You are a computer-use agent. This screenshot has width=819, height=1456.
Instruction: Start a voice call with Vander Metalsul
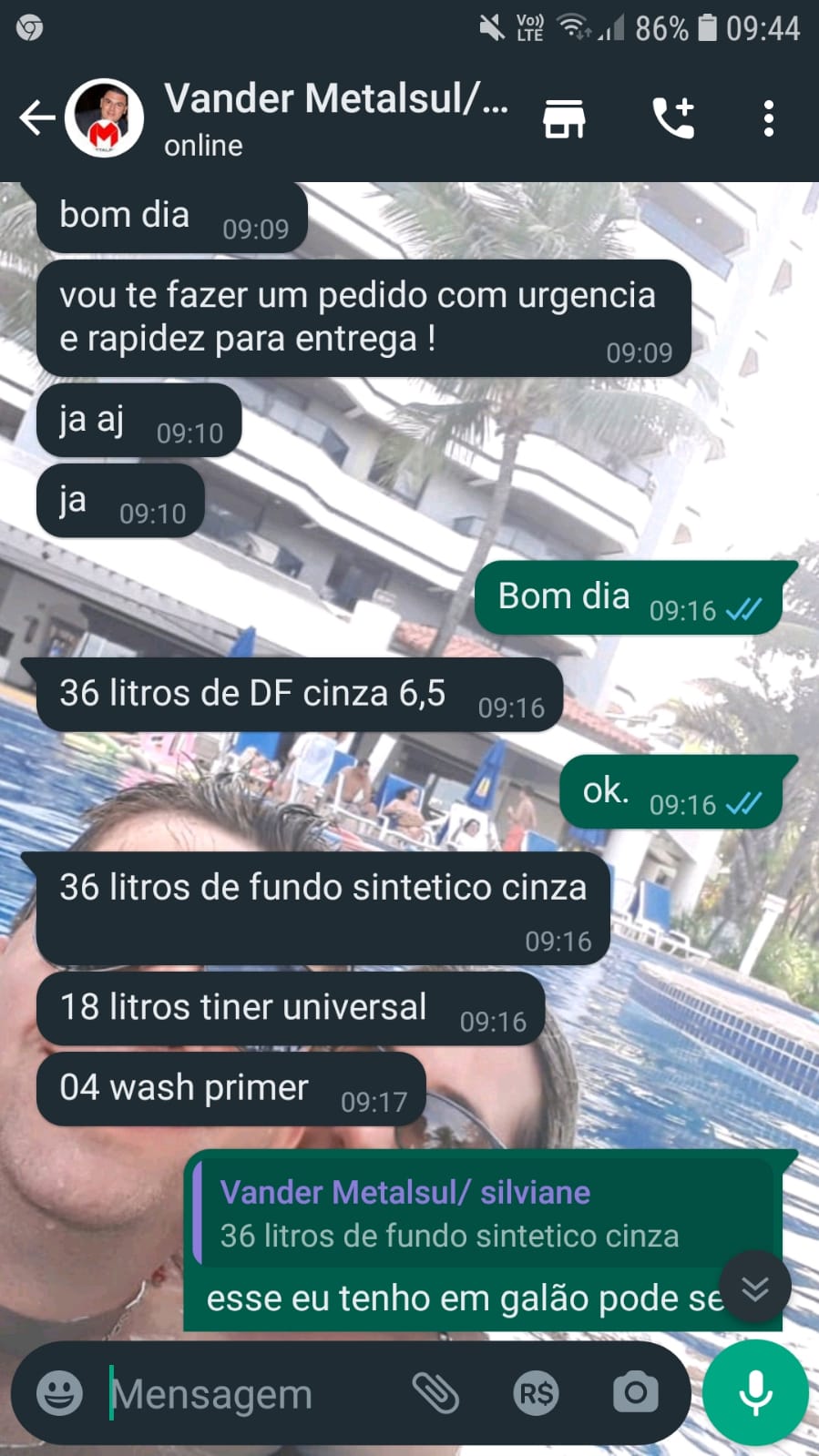pyautogui.click(x=674, y=118)
